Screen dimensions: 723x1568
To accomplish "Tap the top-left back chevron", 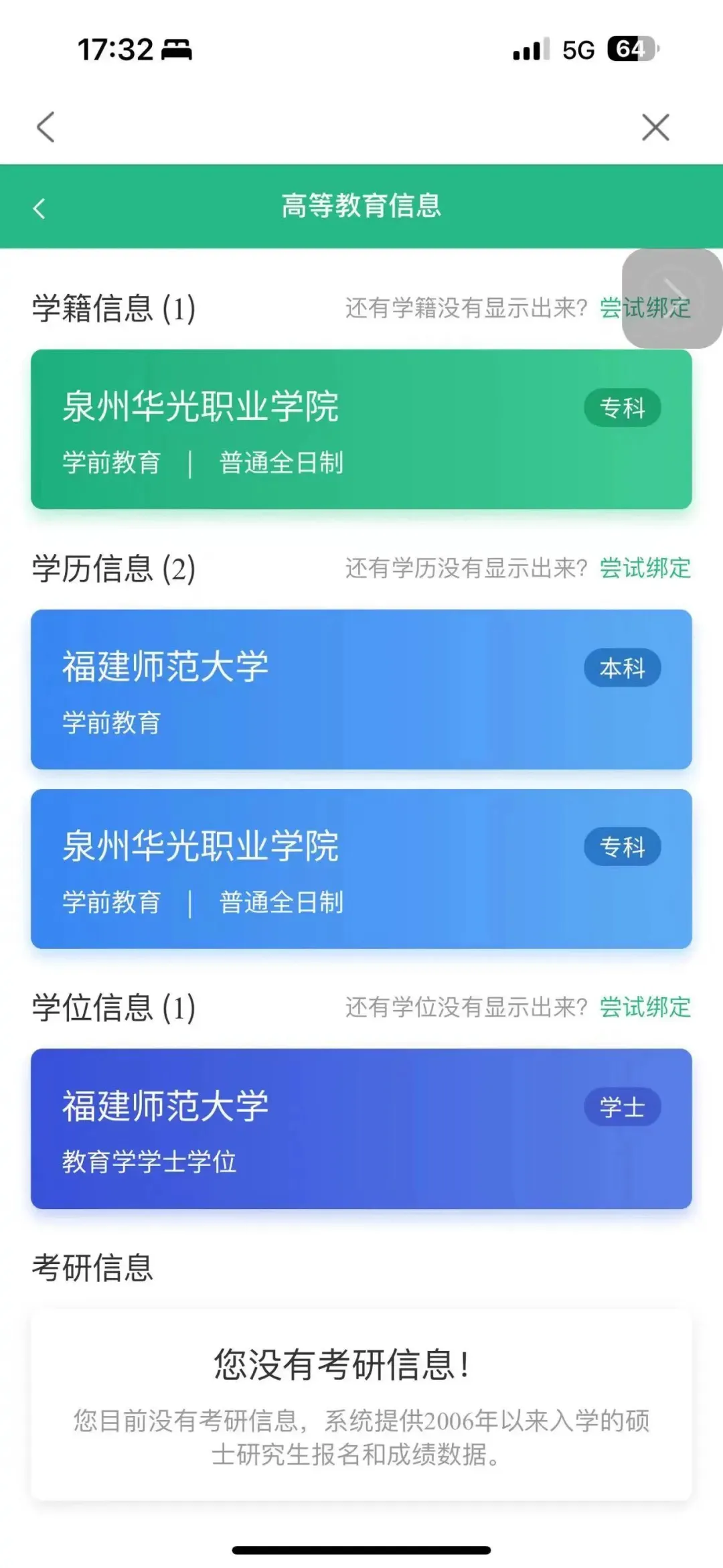I will coord(46,127).
